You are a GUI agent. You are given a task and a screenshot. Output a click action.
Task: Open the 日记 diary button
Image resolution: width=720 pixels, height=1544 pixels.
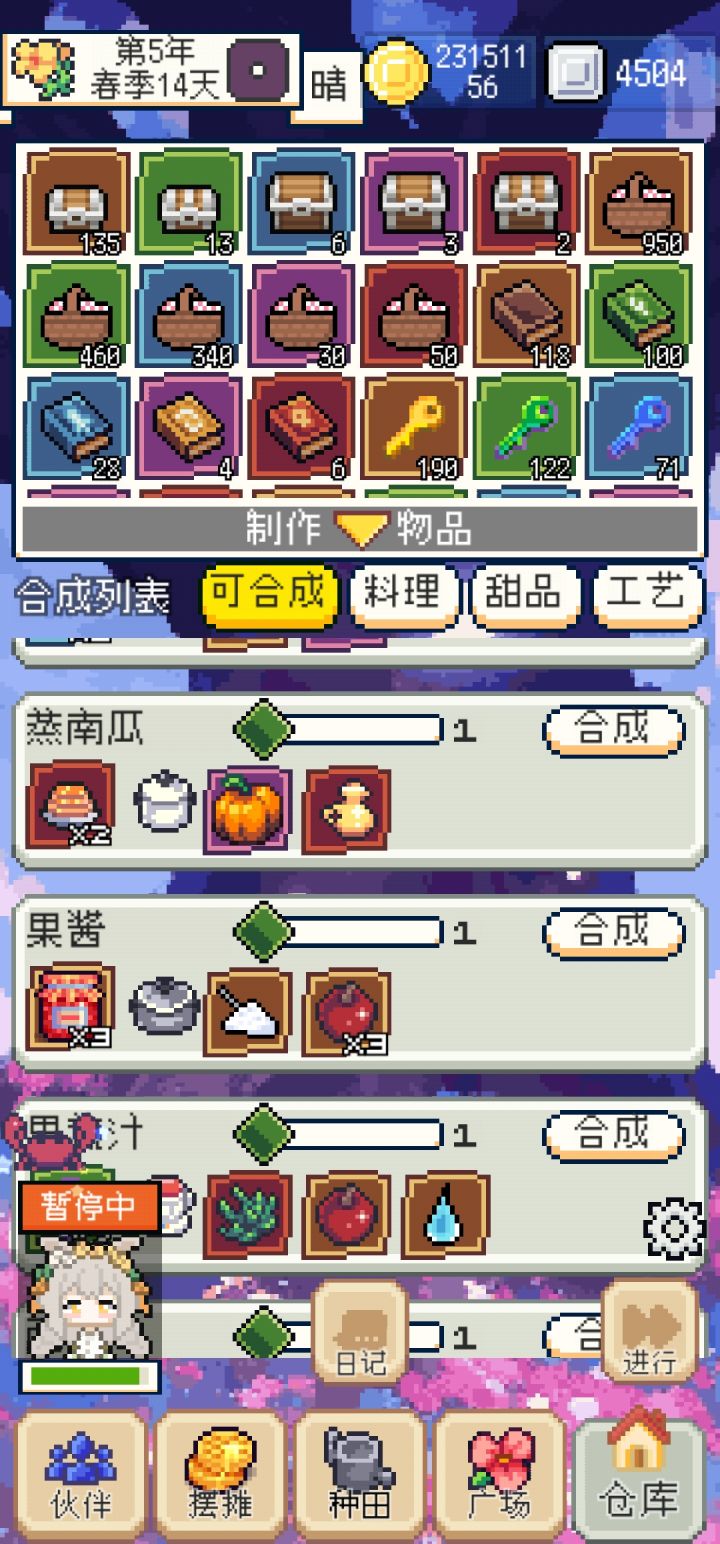361,1338
